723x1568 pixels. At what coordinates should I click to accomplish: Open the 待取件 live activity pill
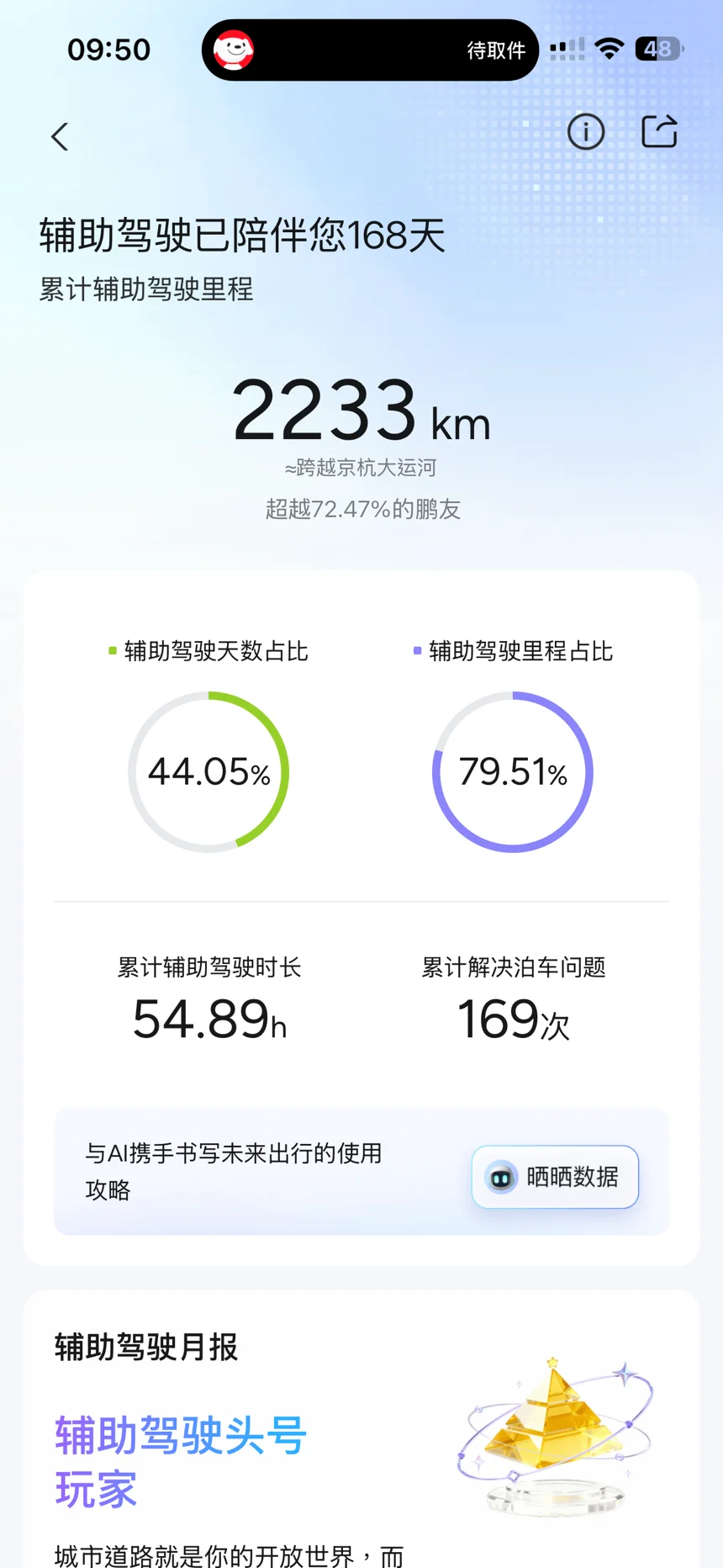coord(370,50)
